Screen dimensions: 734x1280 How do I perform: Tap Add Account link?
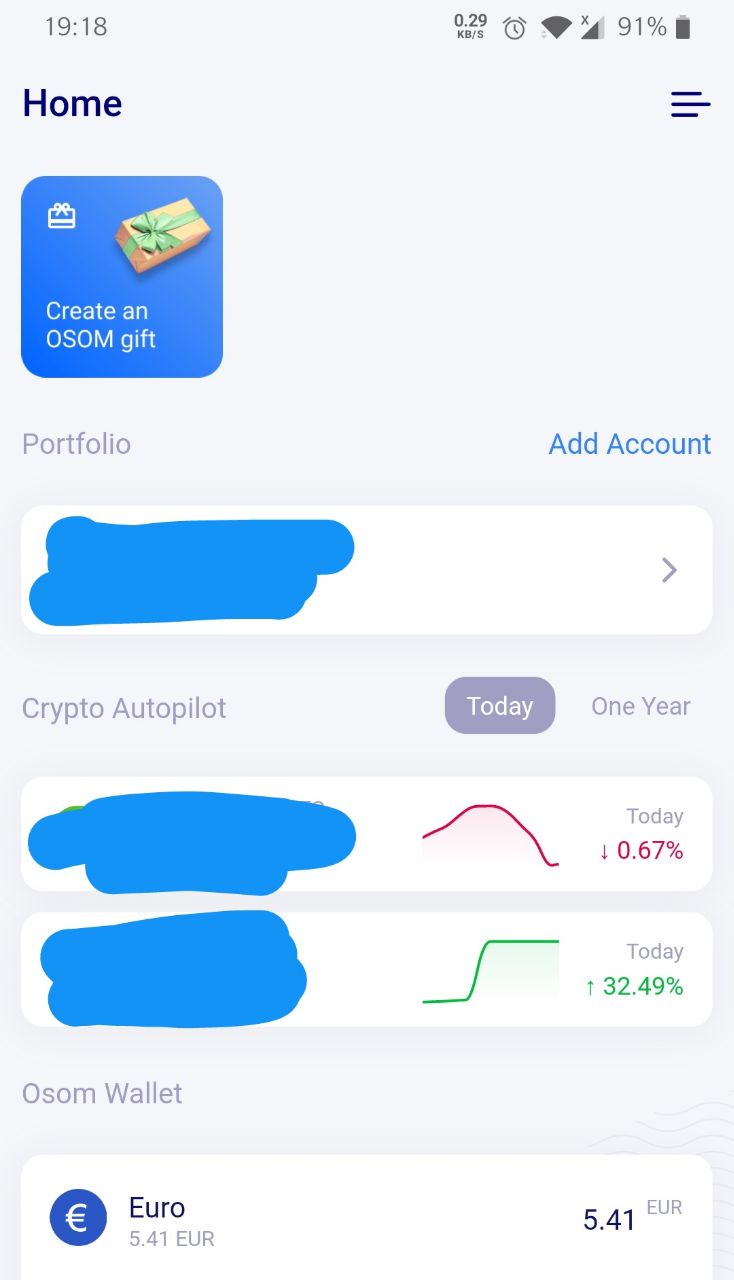[x=630, y=444]
